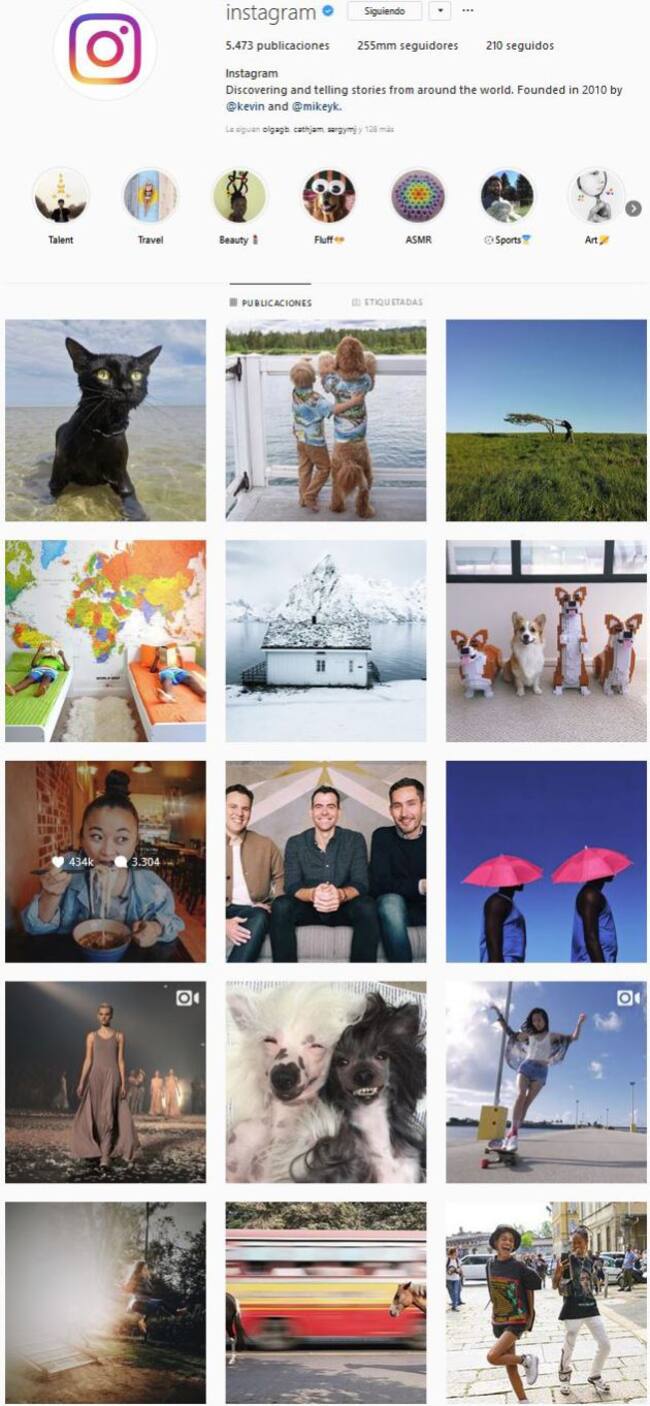
Task: View the Travel story highlight
Action: coord(150,196)
